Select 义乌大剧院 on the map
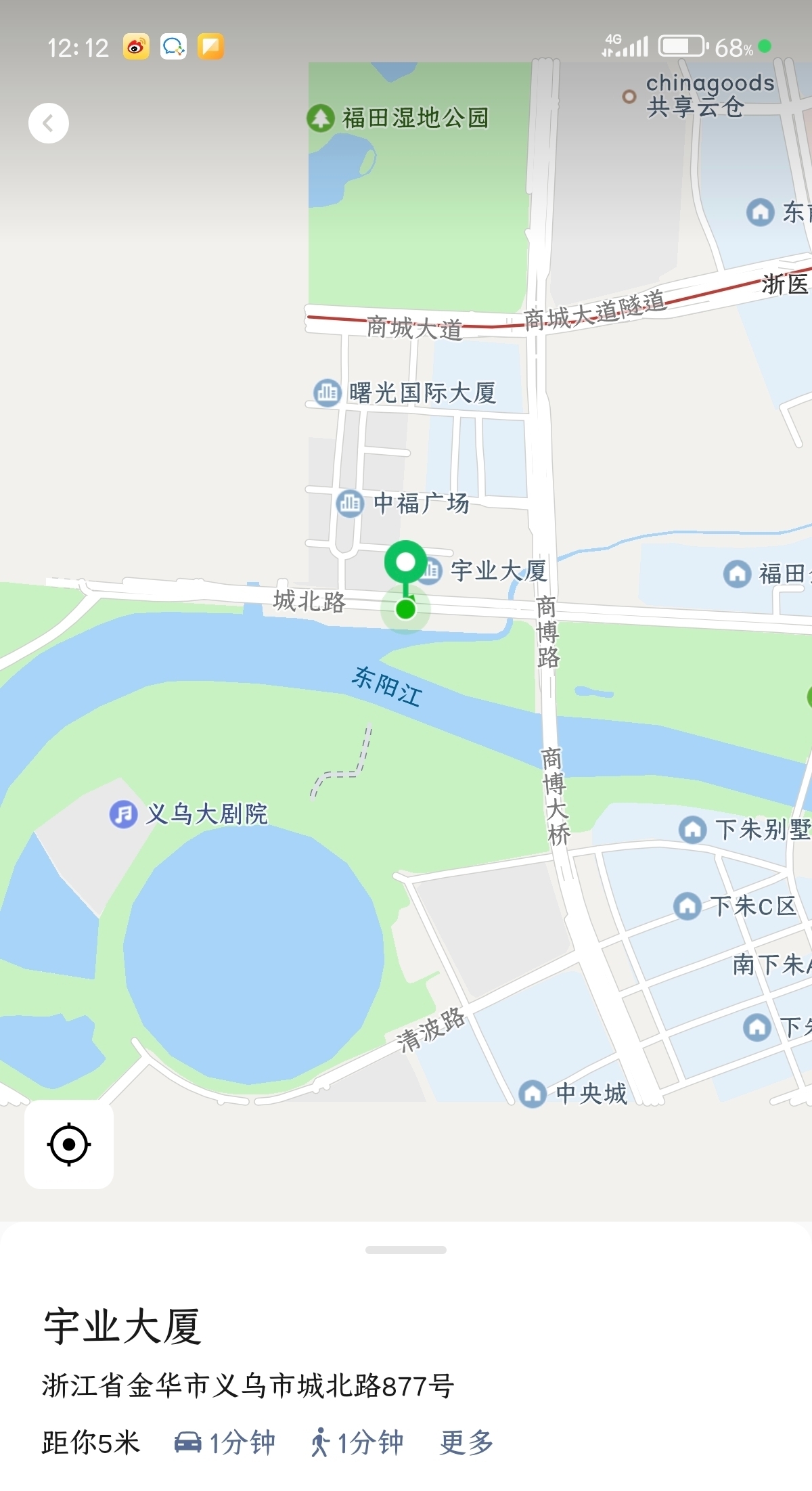The height and width of the screenshot is (1491, 812). point(124,814)
